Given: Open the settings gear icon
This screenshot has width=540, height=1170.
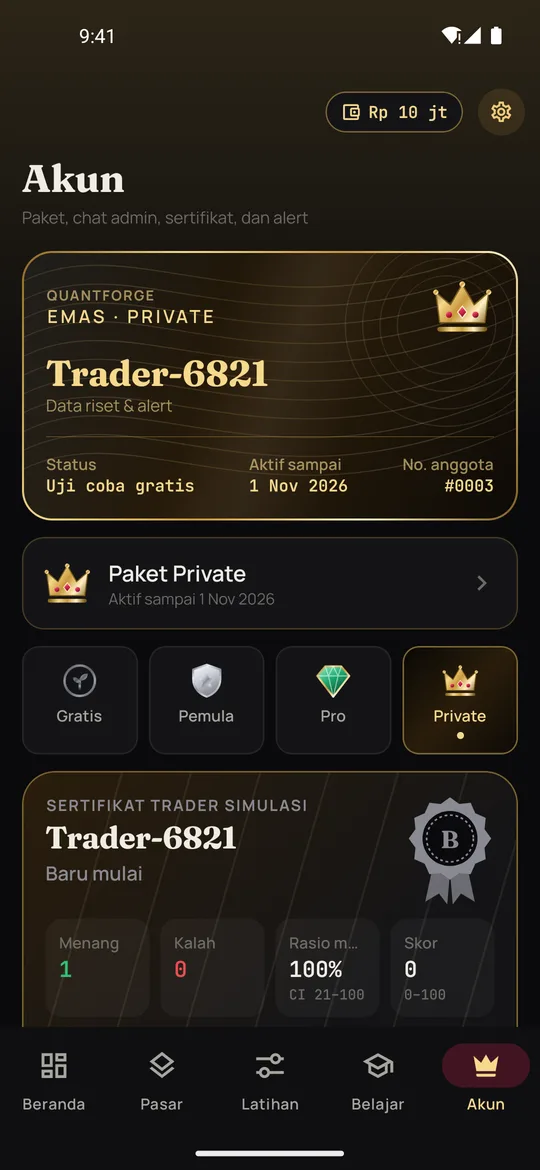Looking at the screenshot, I should pos(500,112).
